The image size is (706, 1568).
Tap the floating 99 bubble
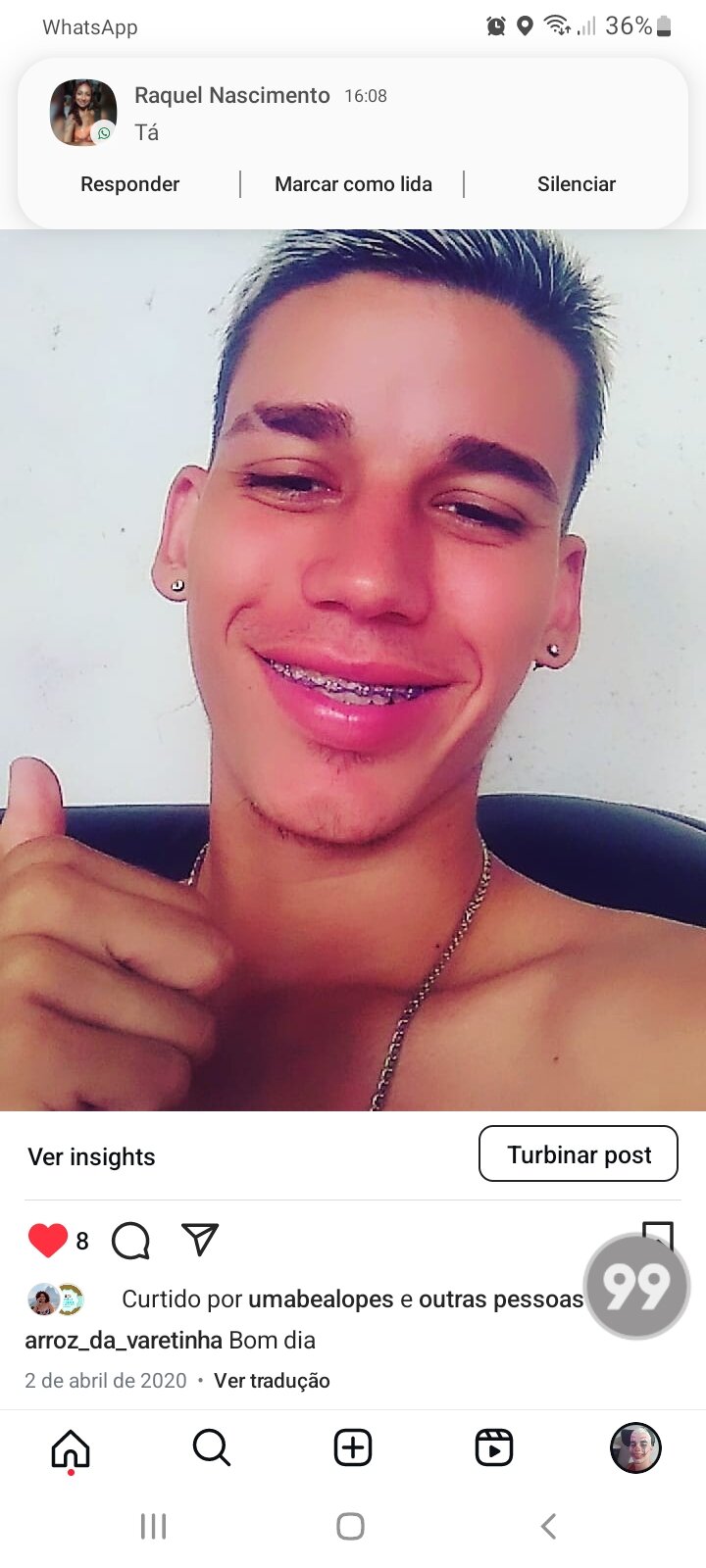[637, 1286]
